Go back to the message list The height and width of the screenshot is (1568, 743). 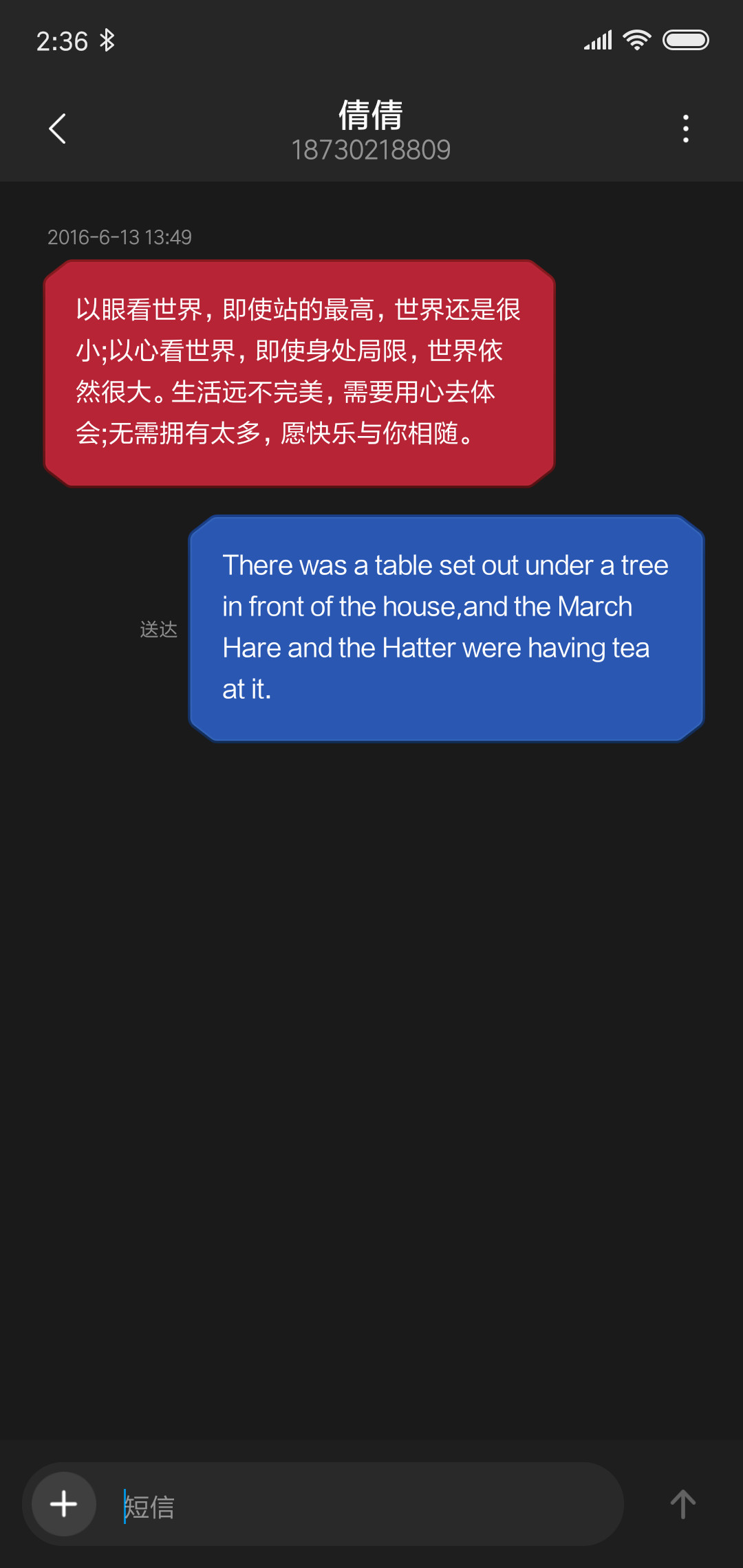(x=58, y=129)
